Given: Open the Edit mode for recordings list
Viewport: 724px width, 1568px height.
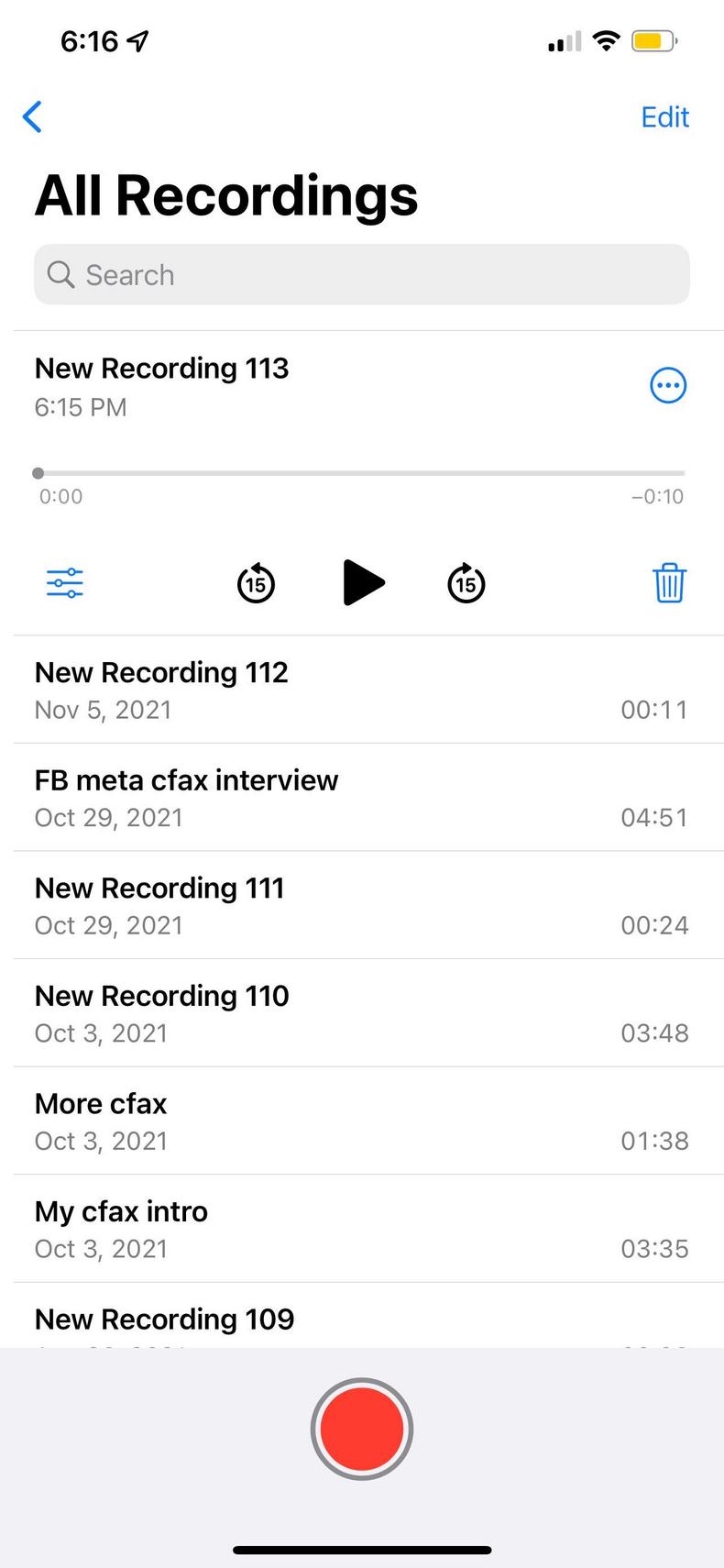Looking at the screenshot, I should 664,116.
